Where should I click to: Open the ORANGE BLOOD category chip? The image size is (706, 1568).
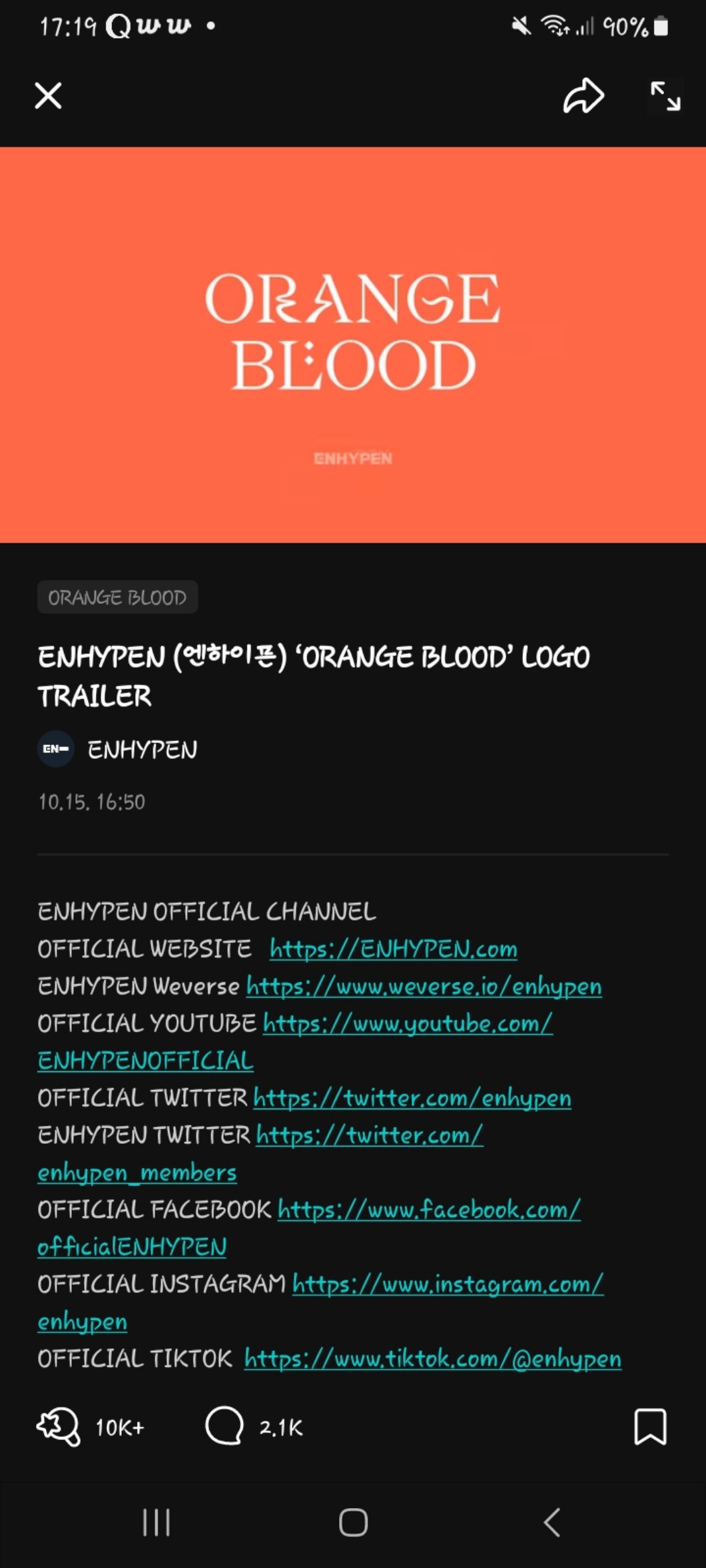click(x=117, y=597)
